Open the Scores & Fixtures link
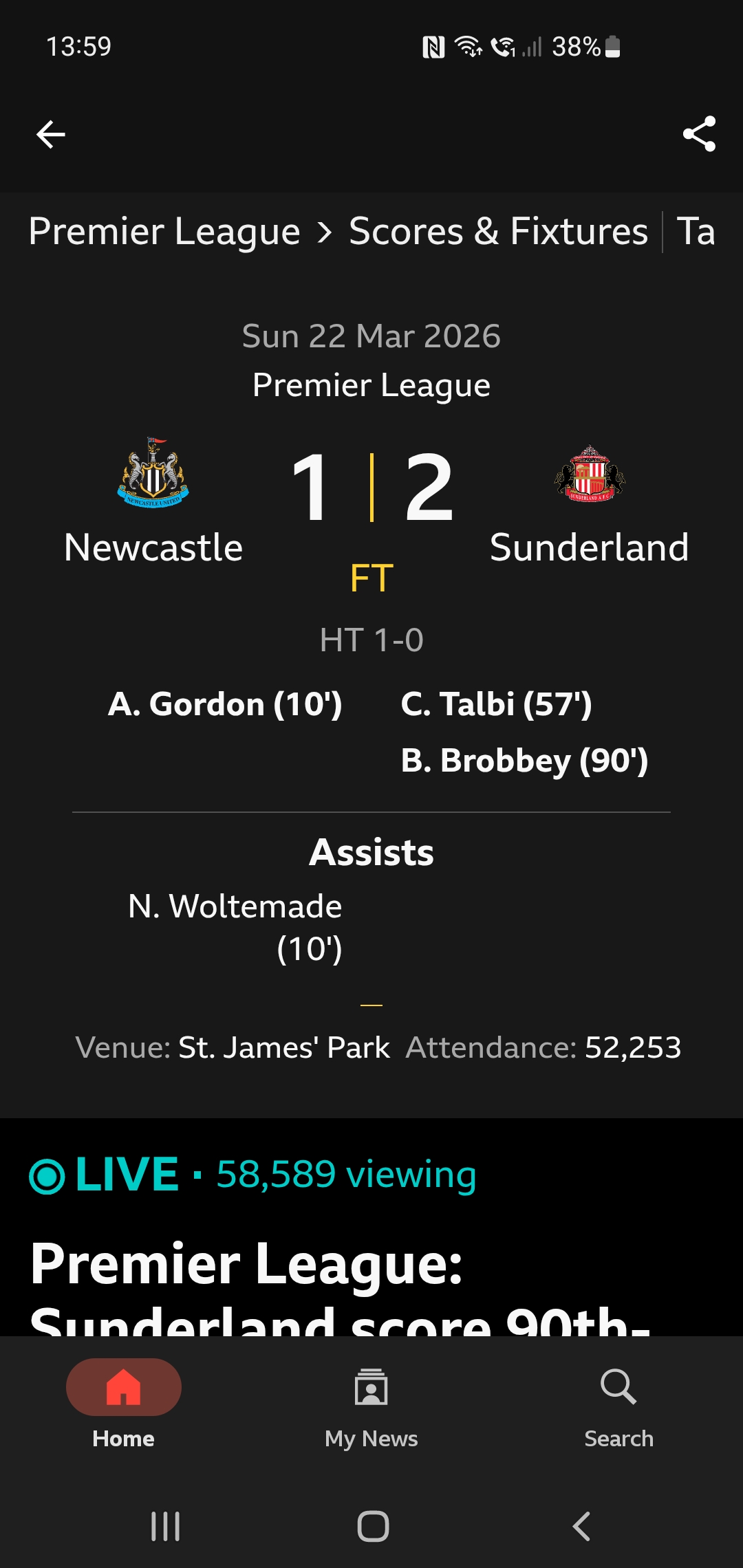 [x=498, y=232]
